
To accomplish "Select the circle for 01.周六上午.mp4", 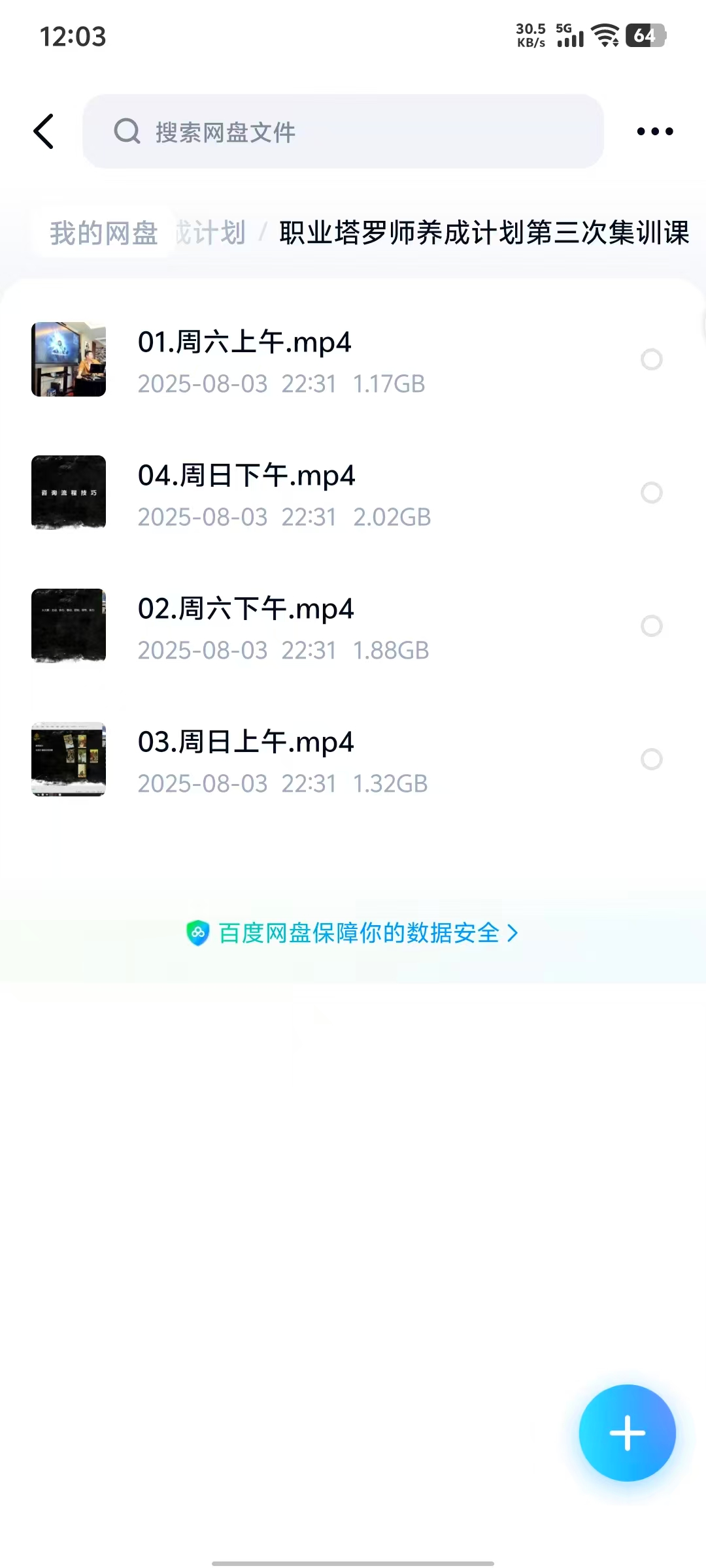I will [x=652, y=359].
